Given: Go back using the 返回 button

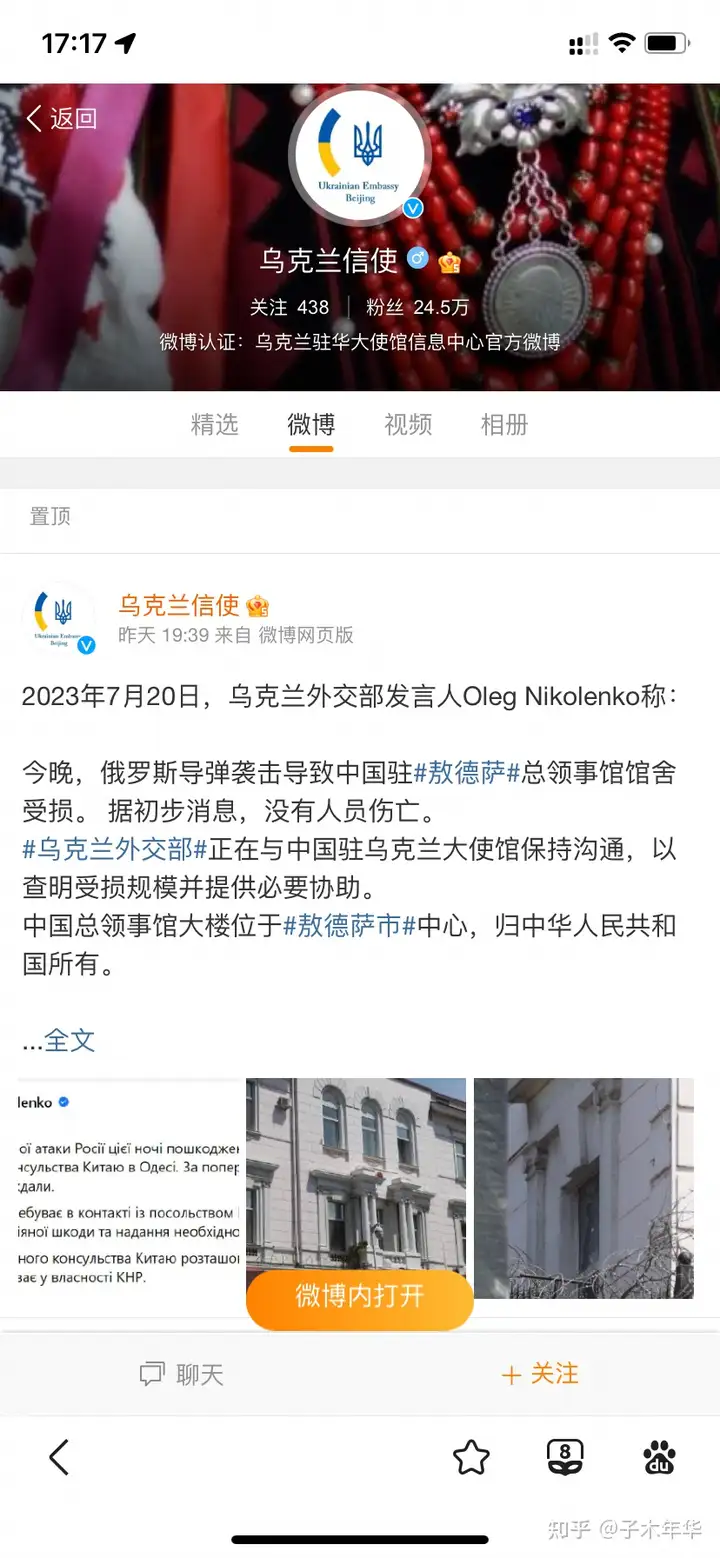Looking at the screenshot, I should point(61,119).
